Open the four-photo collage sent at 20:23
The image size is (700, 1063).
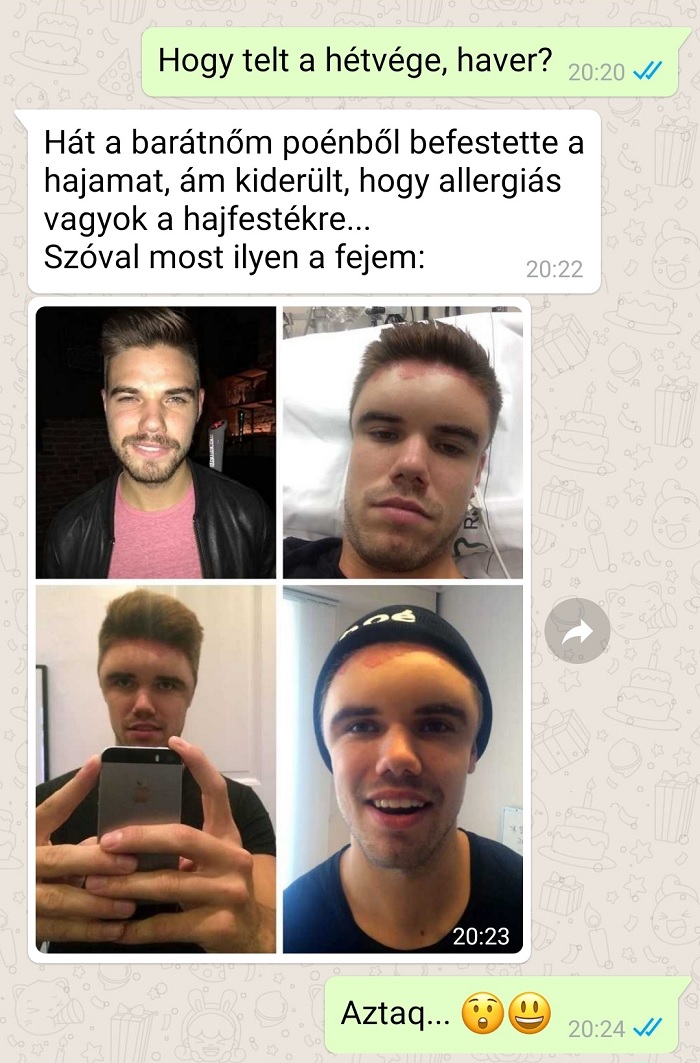279,630
